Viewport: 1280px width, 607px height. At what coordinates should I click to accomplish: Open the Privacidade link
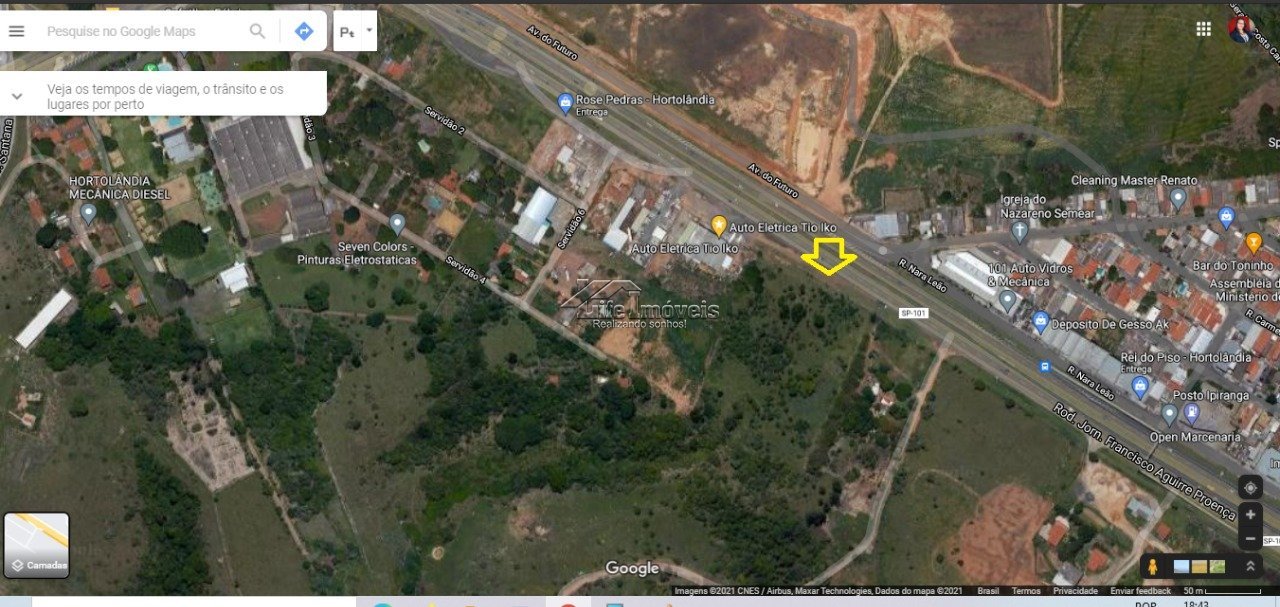[x=1075, y=591]
